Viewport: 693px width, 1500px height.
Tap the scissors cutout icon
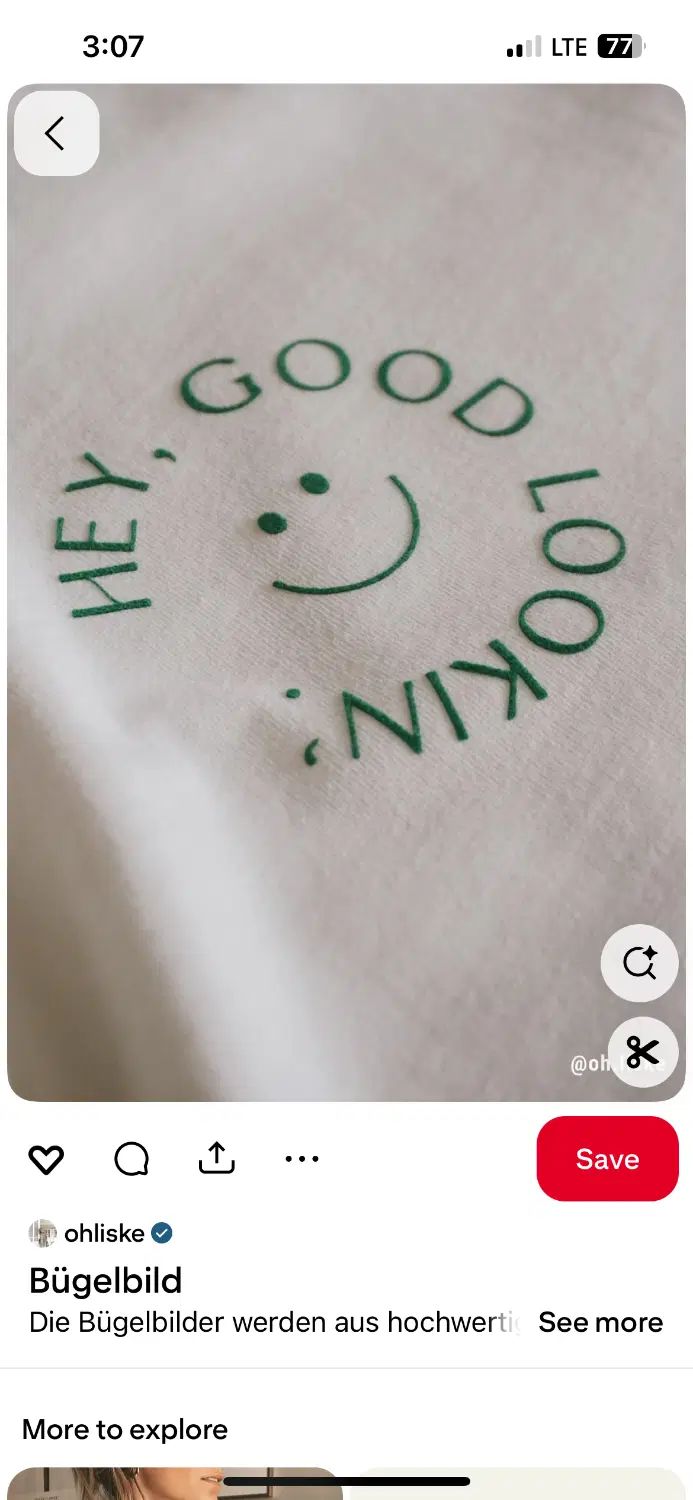click(642, 1052)
